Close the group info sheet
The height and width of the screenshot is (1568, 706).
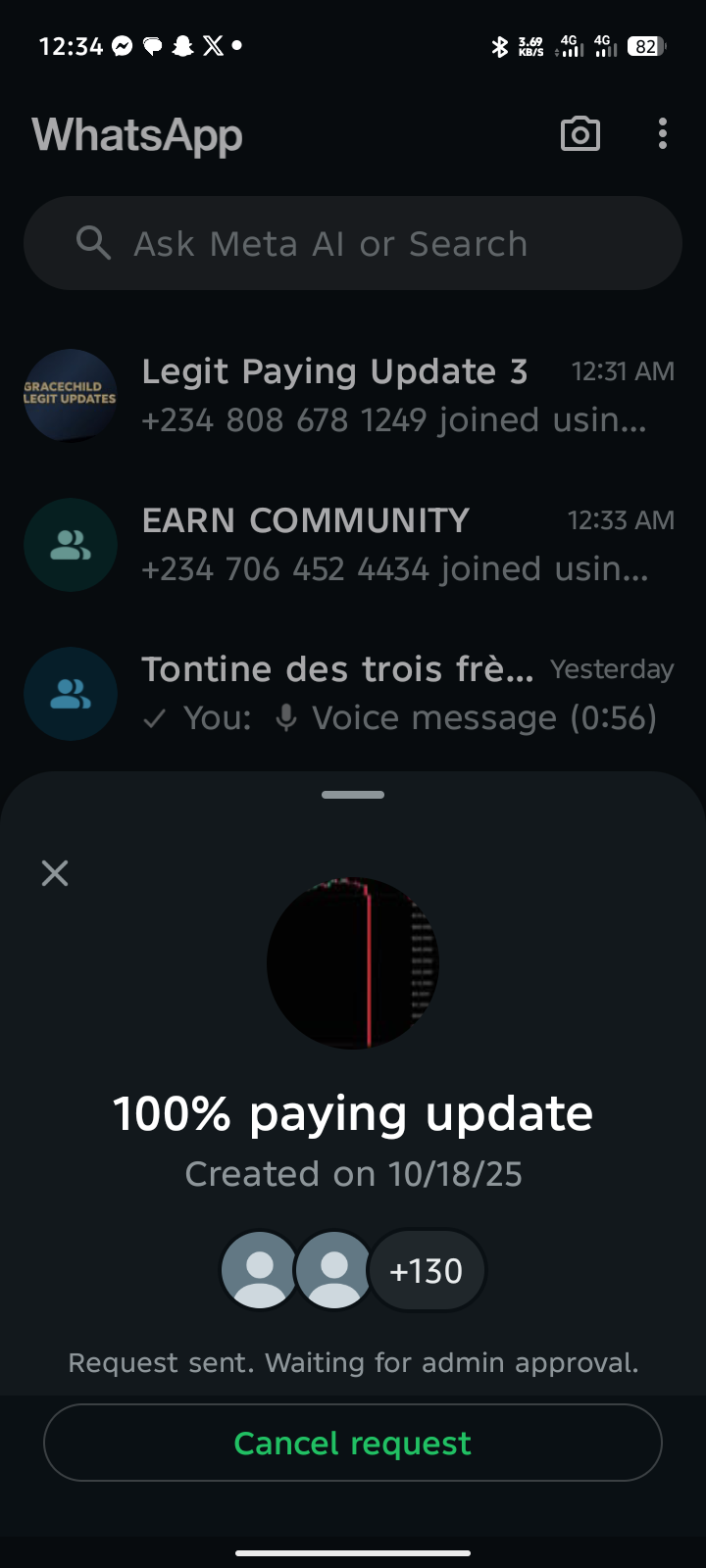pyautogui.click(x=55, y=873)
